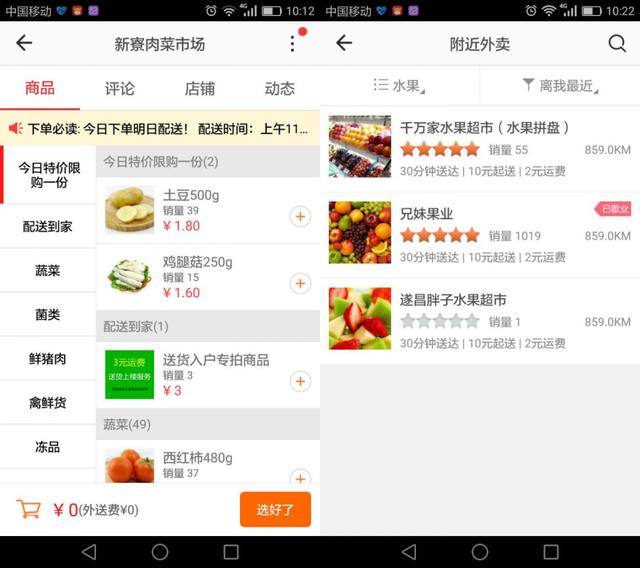This screenshot has height=568, width=640.
Task: Switch to the 店铺 tab
Action: 200,88
